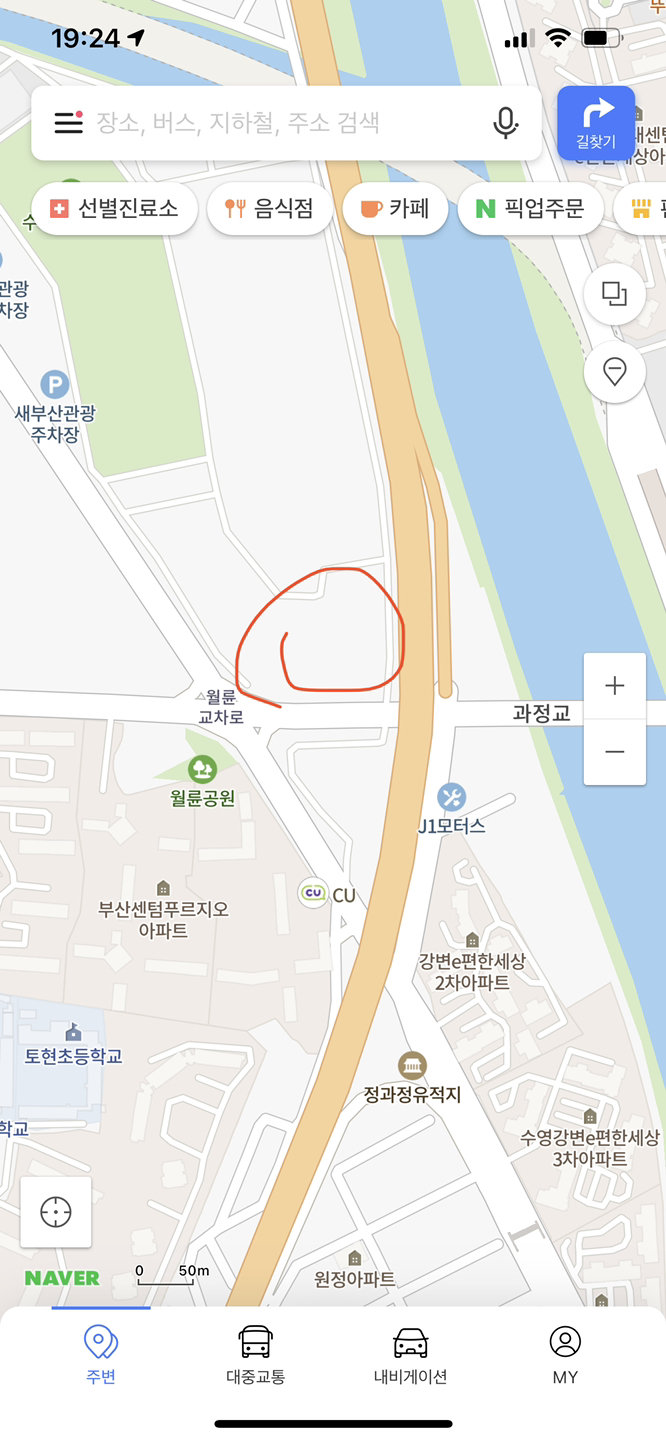Zoom out with the minus button

click(x=615, y=752)
